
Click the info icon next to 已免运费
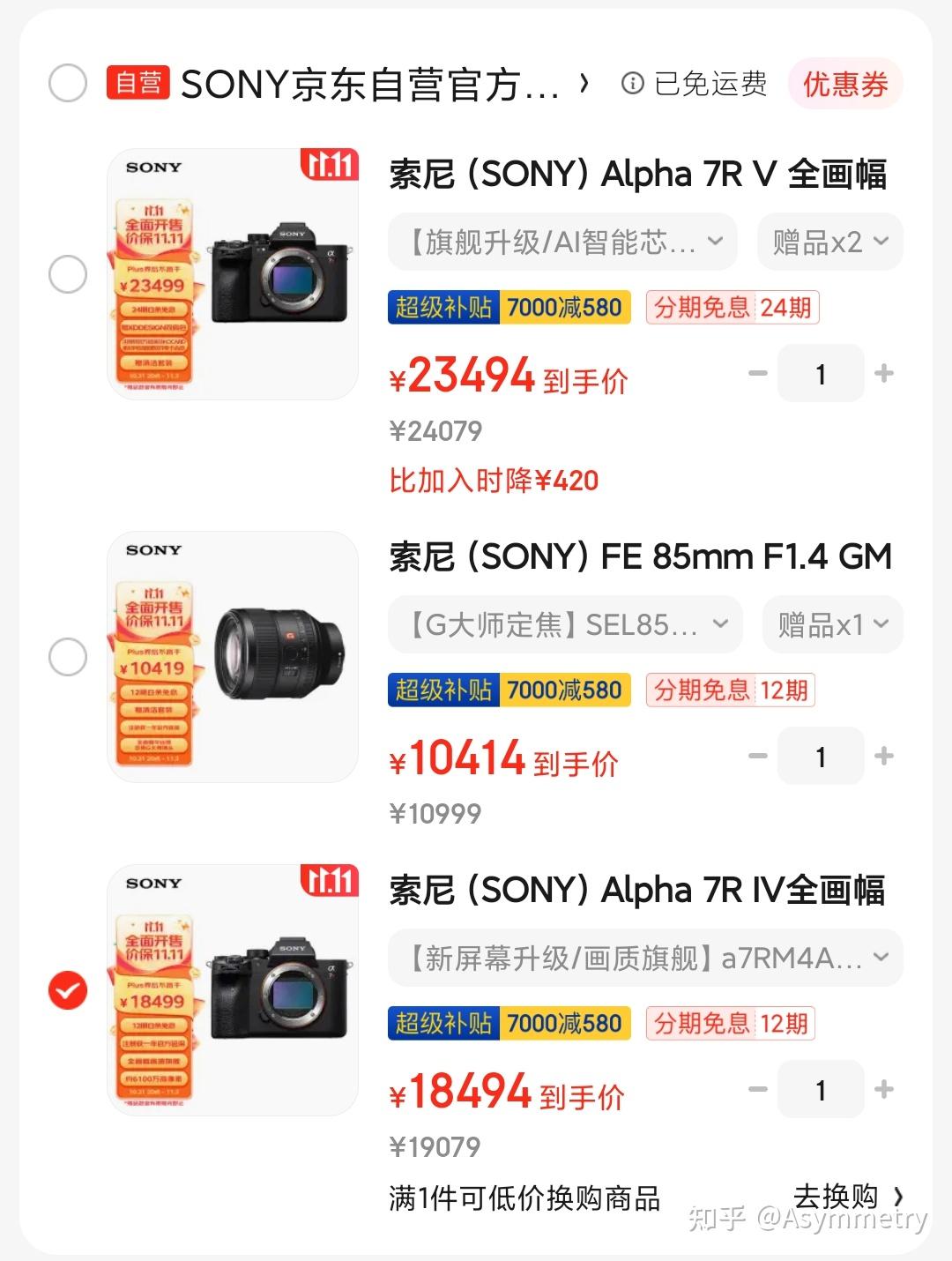pyautogui.click(x=631, y=84)
